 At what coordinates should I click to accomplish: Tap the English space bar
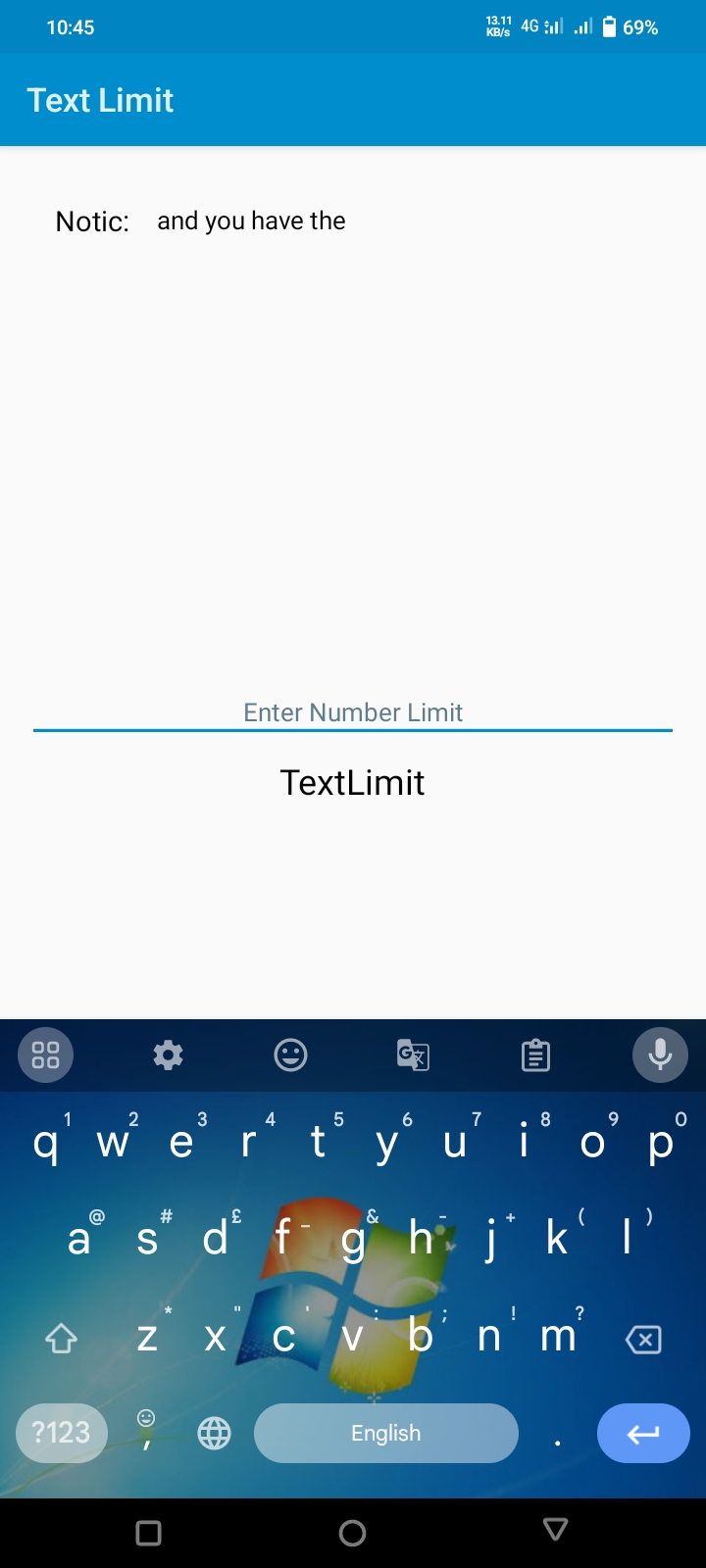pyautogui.click(x=386, y=1433)
